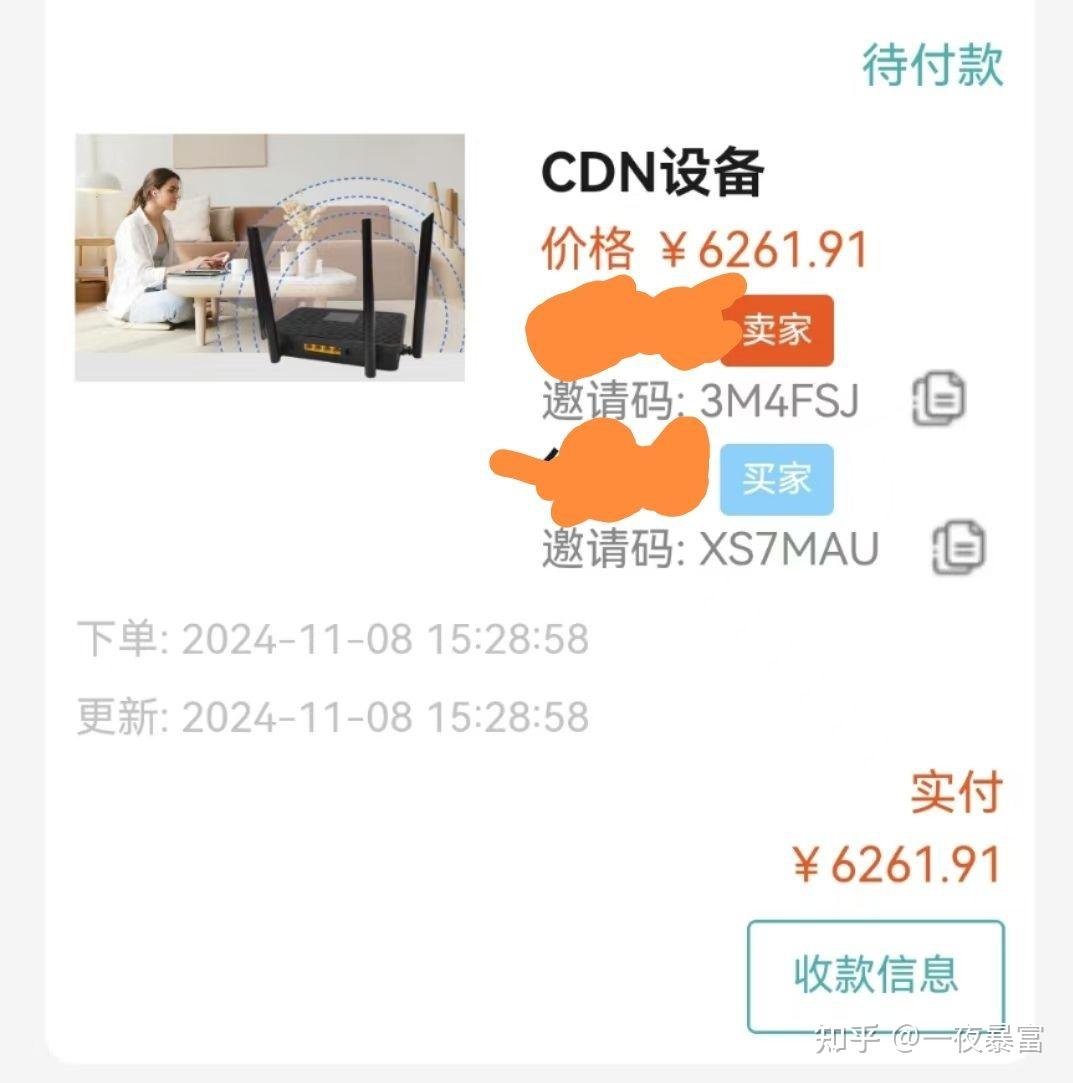Select the 实付 actual payment label
The image size is (1073, 1083).
coord(954,791)
